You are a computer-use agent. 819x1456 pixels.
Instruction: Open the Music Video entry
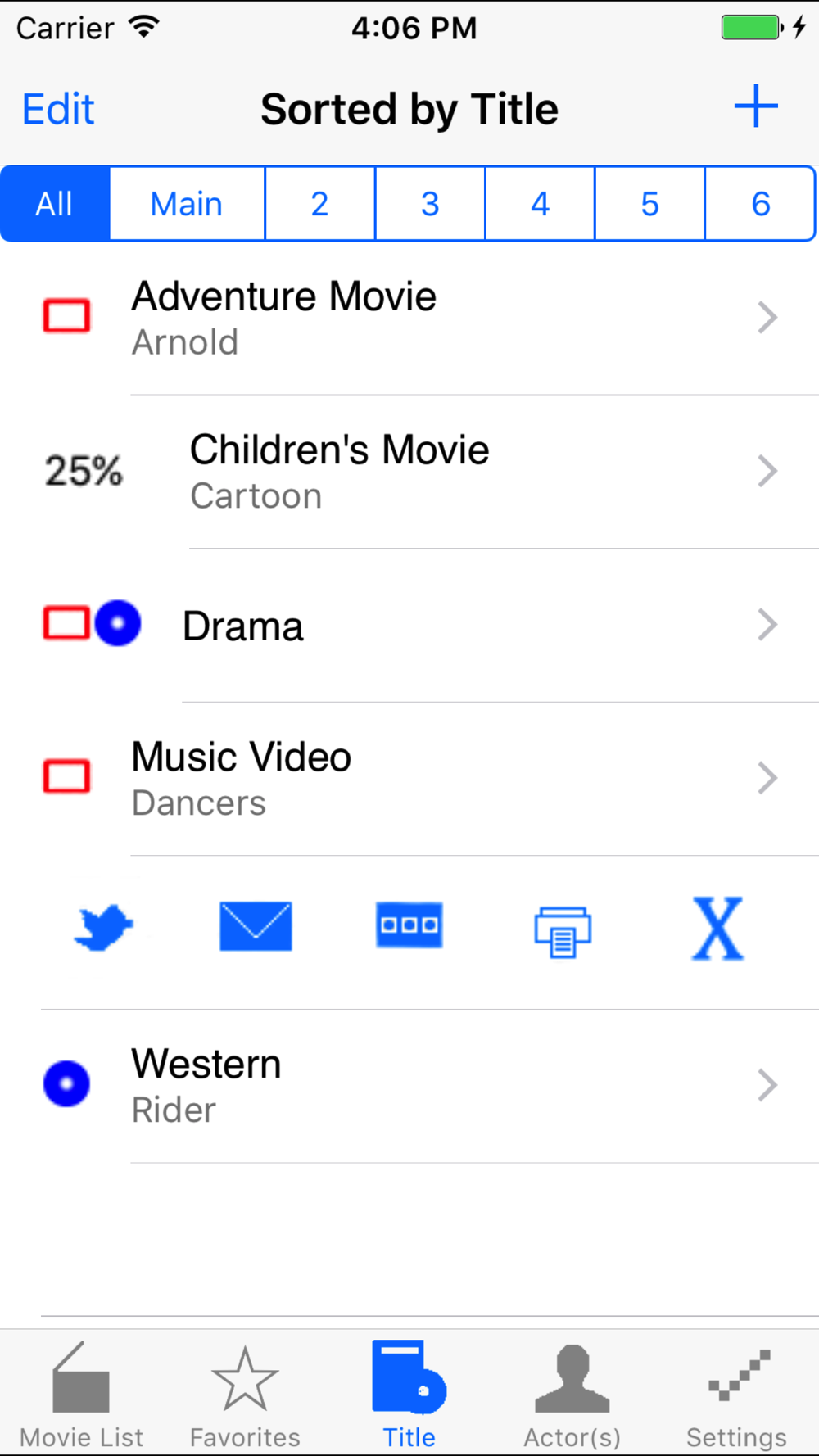pyautogui.click(x=409, y=779)
